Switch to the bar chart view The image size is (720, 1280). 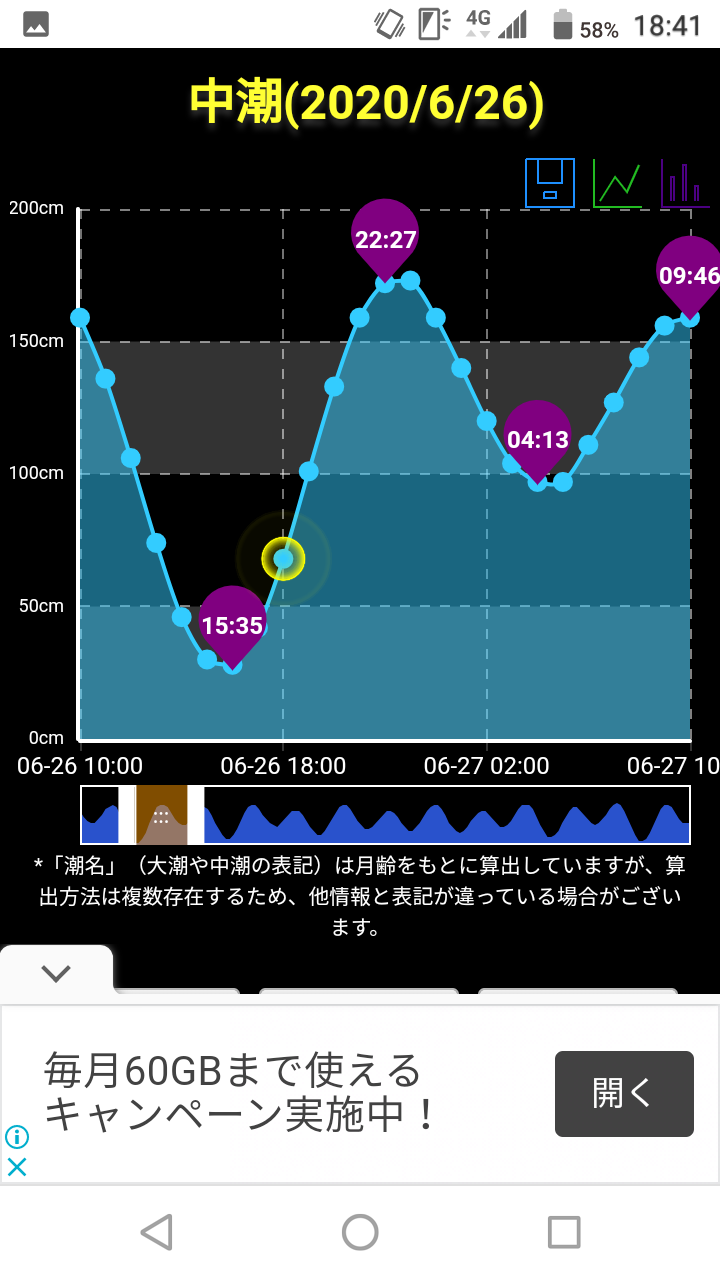coord(685,183)
